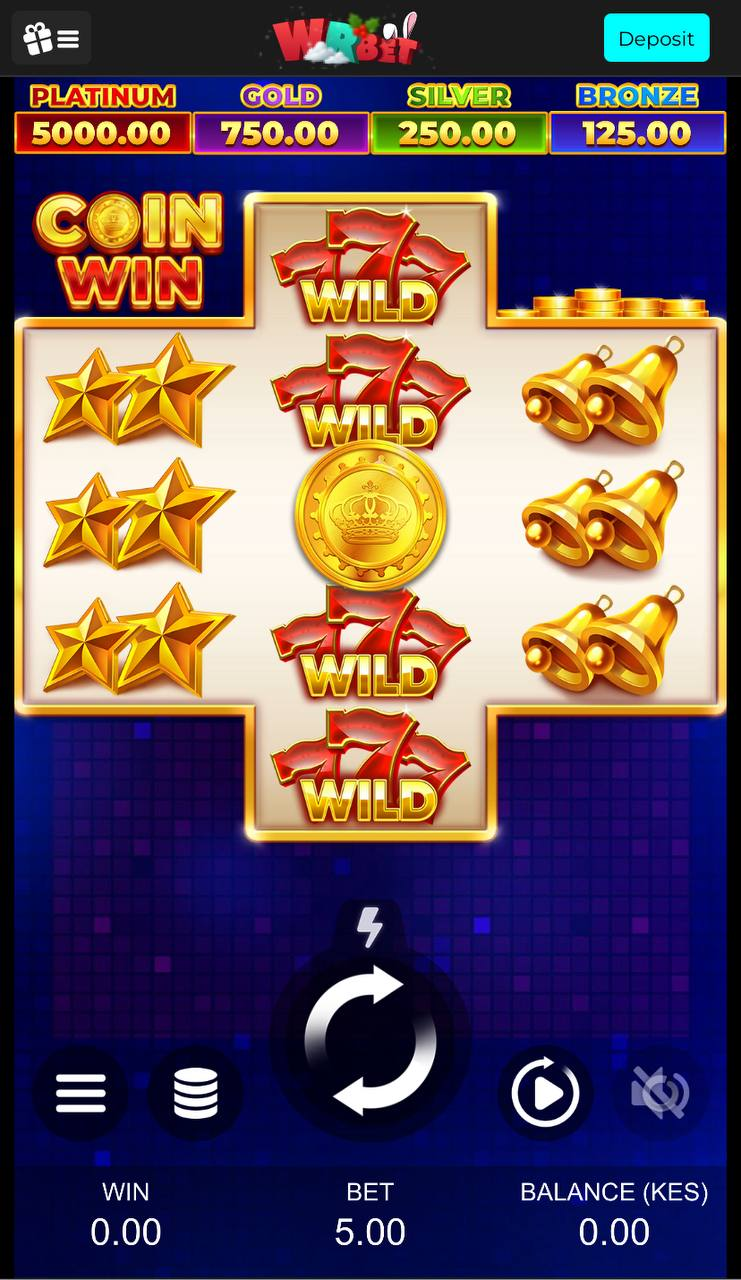The width and height of the screenshot is (741, 1280).
Task: Tap the Deposit button
Action: click(x=656, y=39)
